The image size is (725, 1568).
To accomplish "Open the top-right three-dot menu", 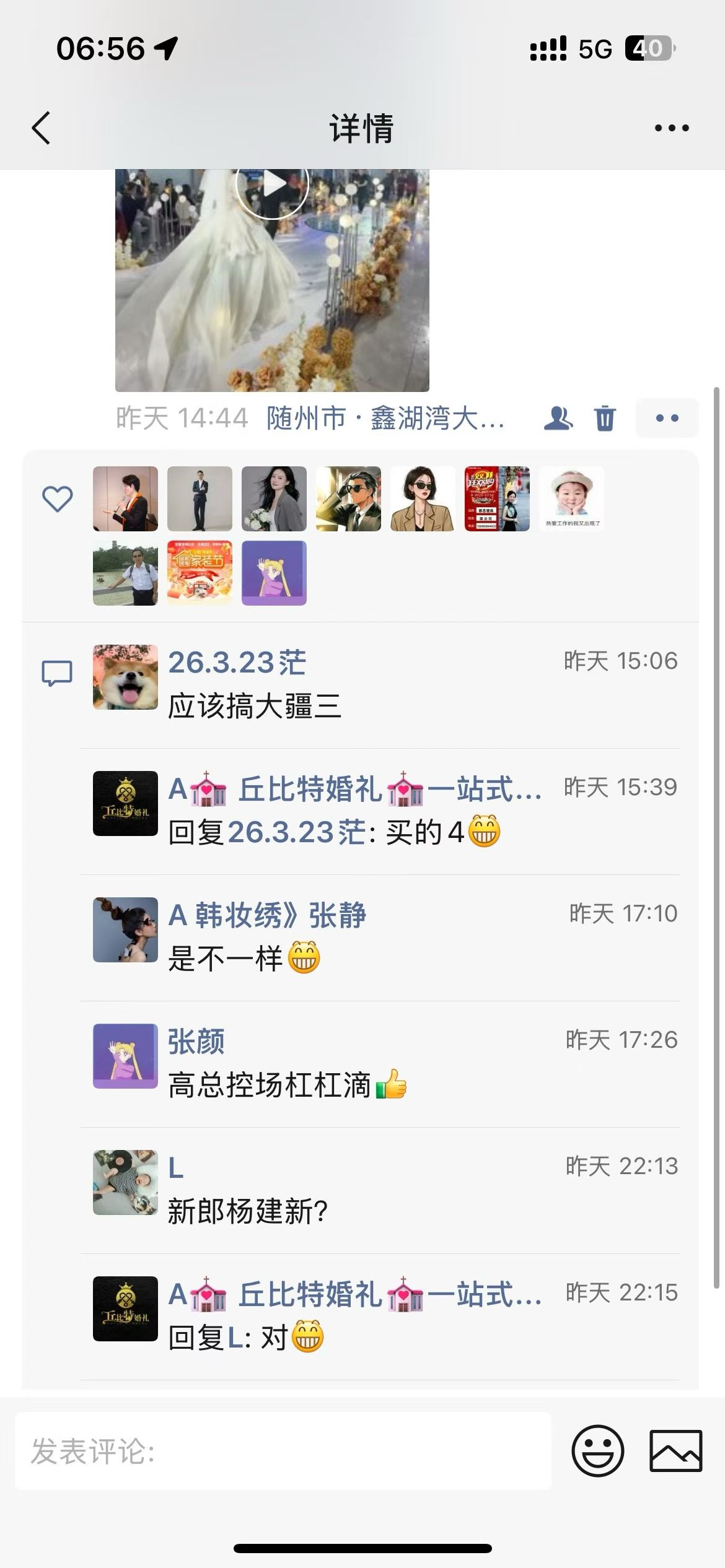I will tap(672, 128).
